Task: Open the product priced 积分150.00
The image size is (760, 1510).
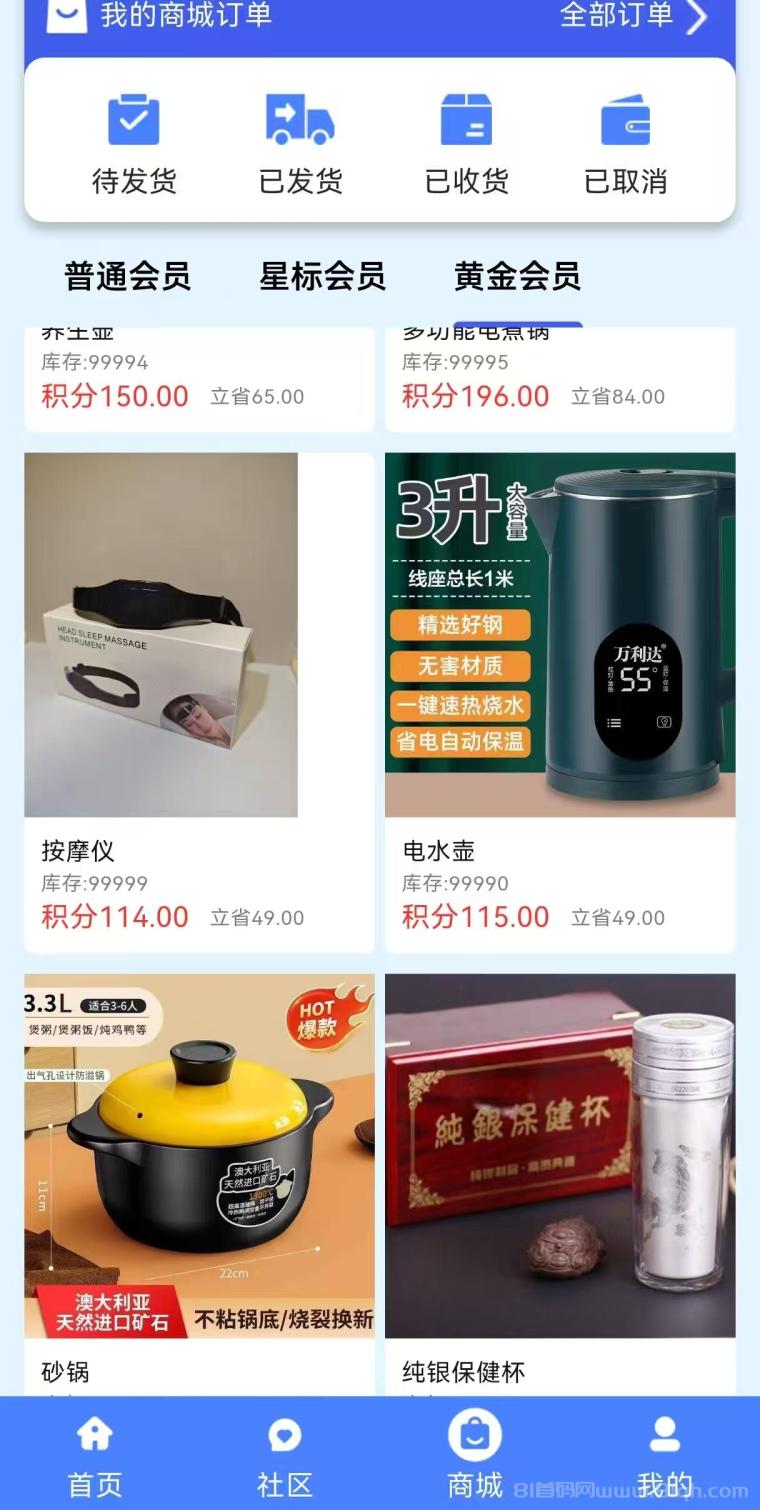Action: (x=199, y=380)
